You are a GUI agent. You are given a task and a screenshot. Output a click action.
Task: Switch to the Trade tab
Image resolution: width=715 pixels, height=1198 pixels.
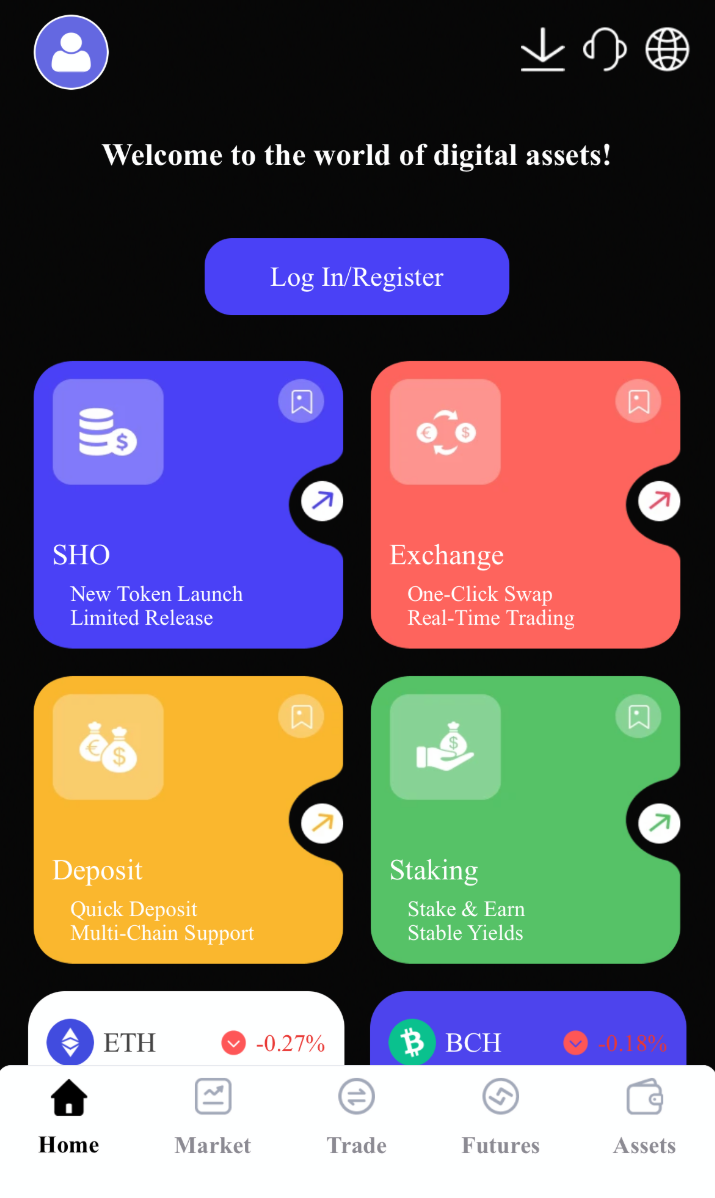[x=357, y=1118]
